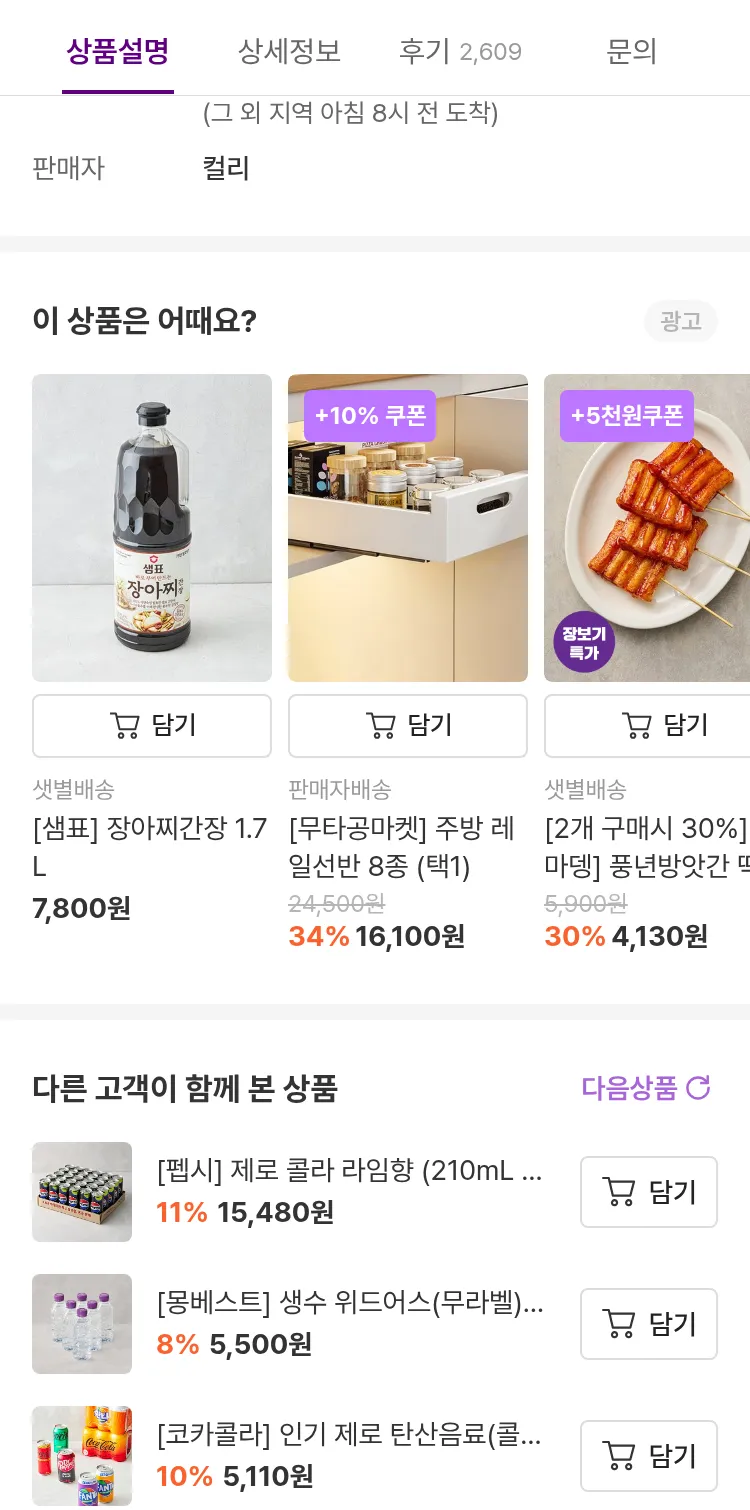This screenshot has height=1510, width=750.
Task: Add 코카콜라 제로 탄산음료 to cart
Action: 649,1456
